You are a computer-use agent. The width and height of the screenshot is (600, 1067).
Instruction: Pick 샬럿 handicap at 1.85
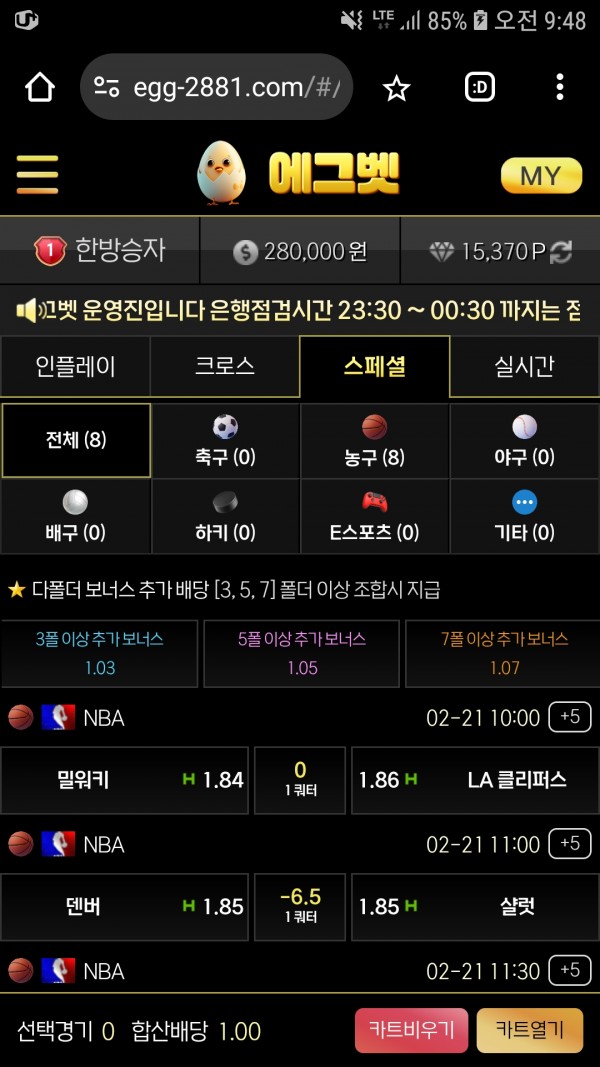(475, 907)
